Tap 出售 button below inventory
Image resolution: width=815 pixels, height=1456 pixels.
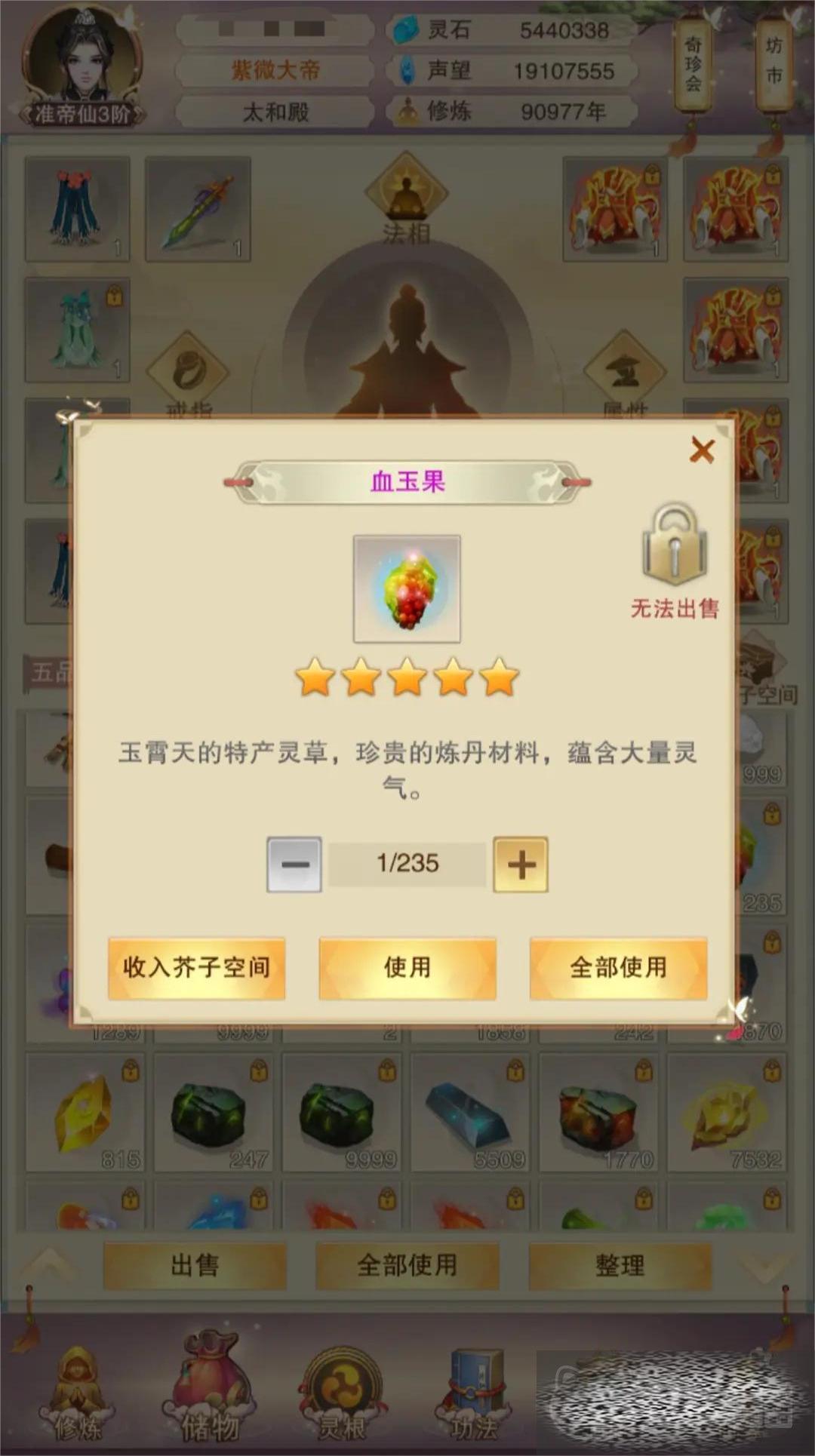195,1265
